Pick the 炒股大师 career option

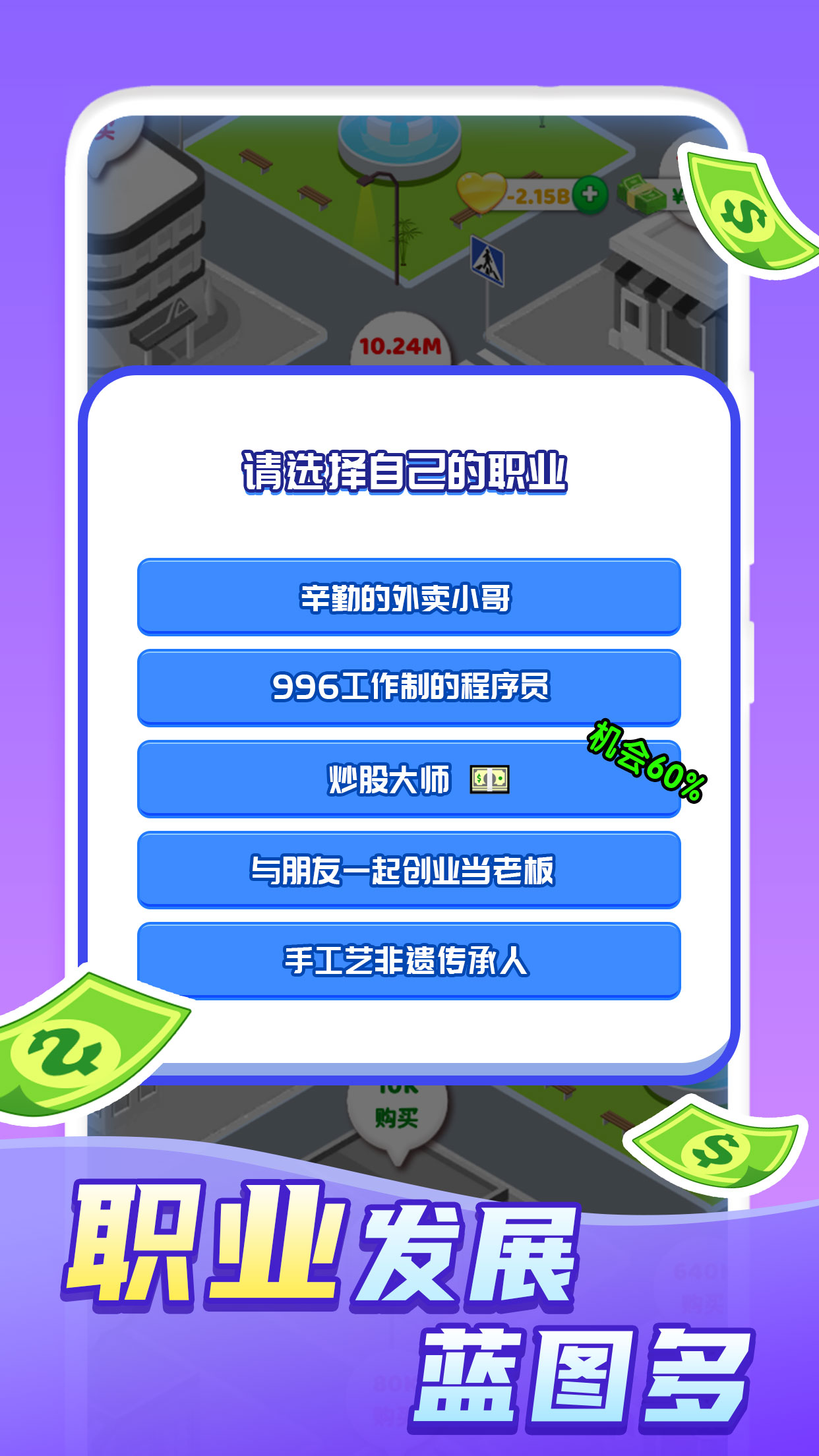click(409, 779)
